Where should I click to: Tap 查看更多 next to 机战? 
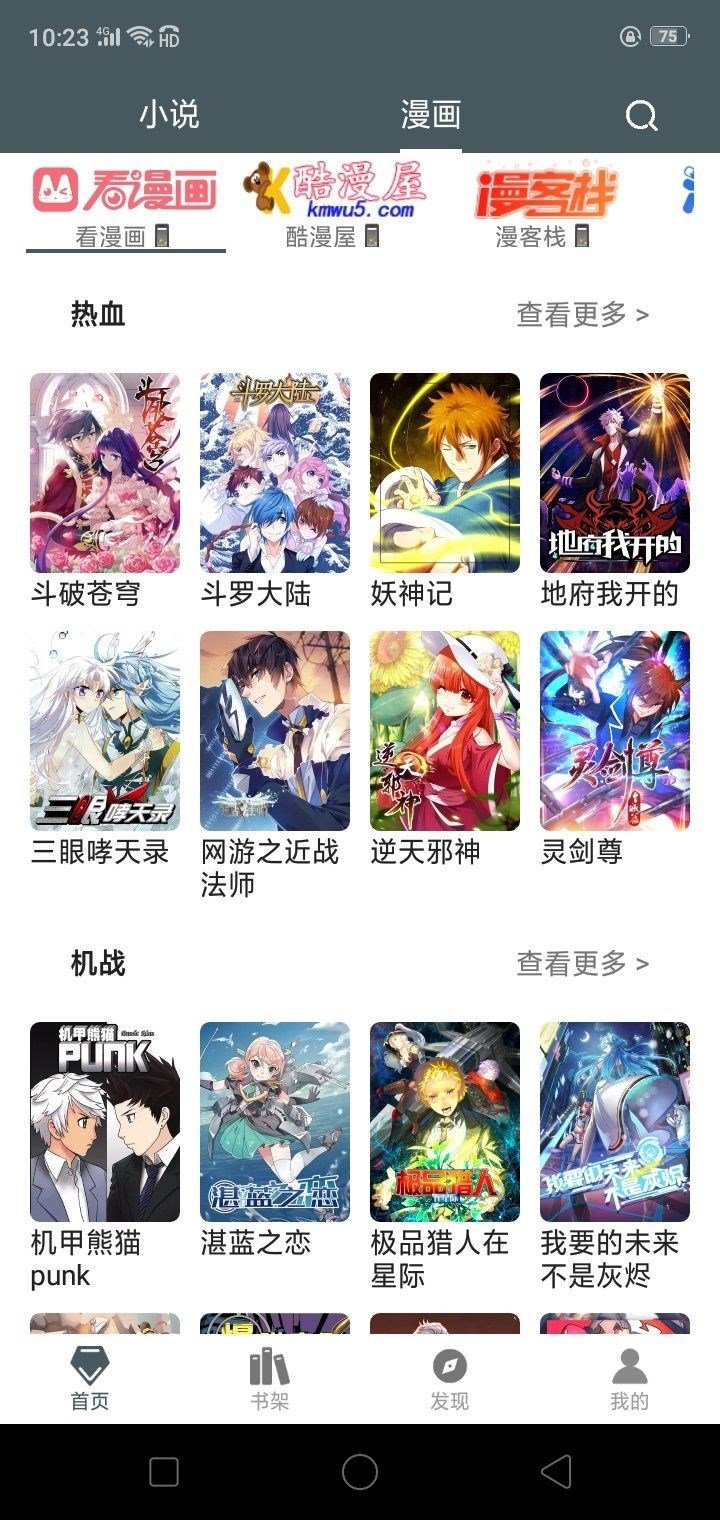click(x=582, y=964)
